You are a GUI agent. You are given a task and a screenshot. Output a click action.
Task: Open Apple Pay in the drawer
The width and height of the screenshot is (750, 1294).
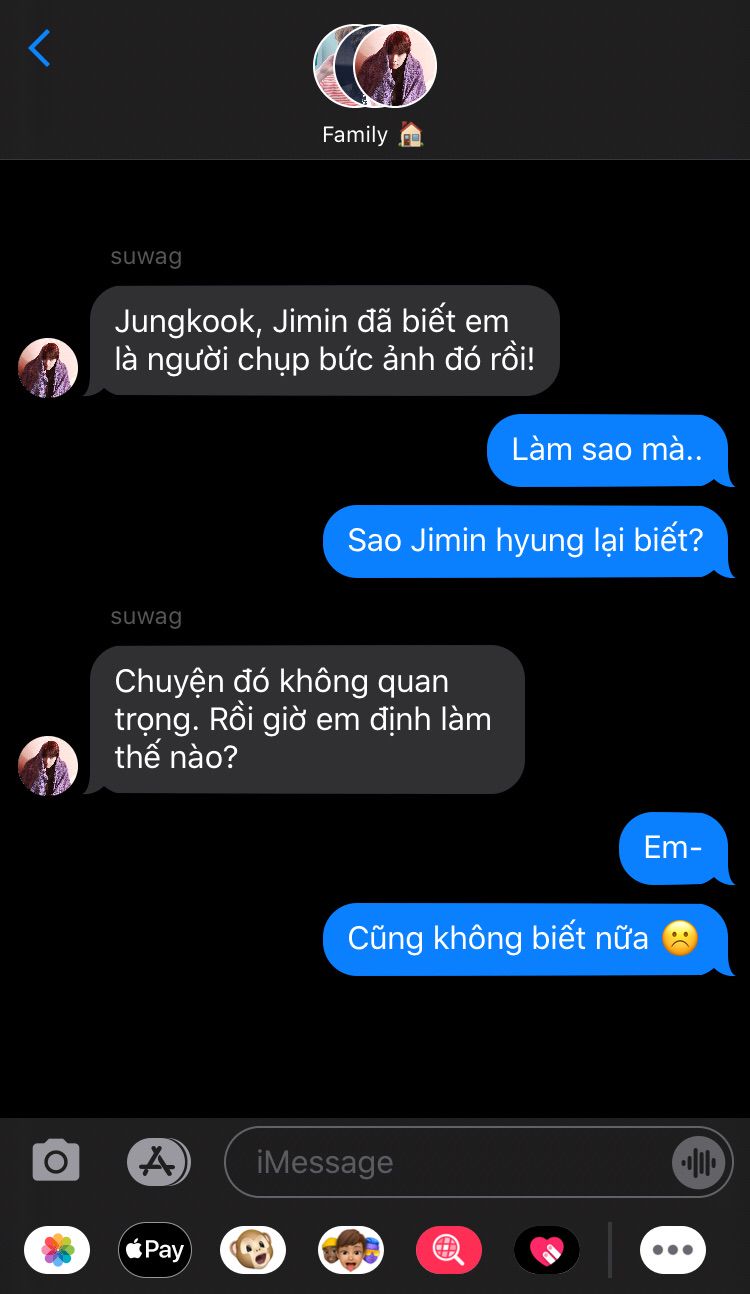tap(155, 1250)
